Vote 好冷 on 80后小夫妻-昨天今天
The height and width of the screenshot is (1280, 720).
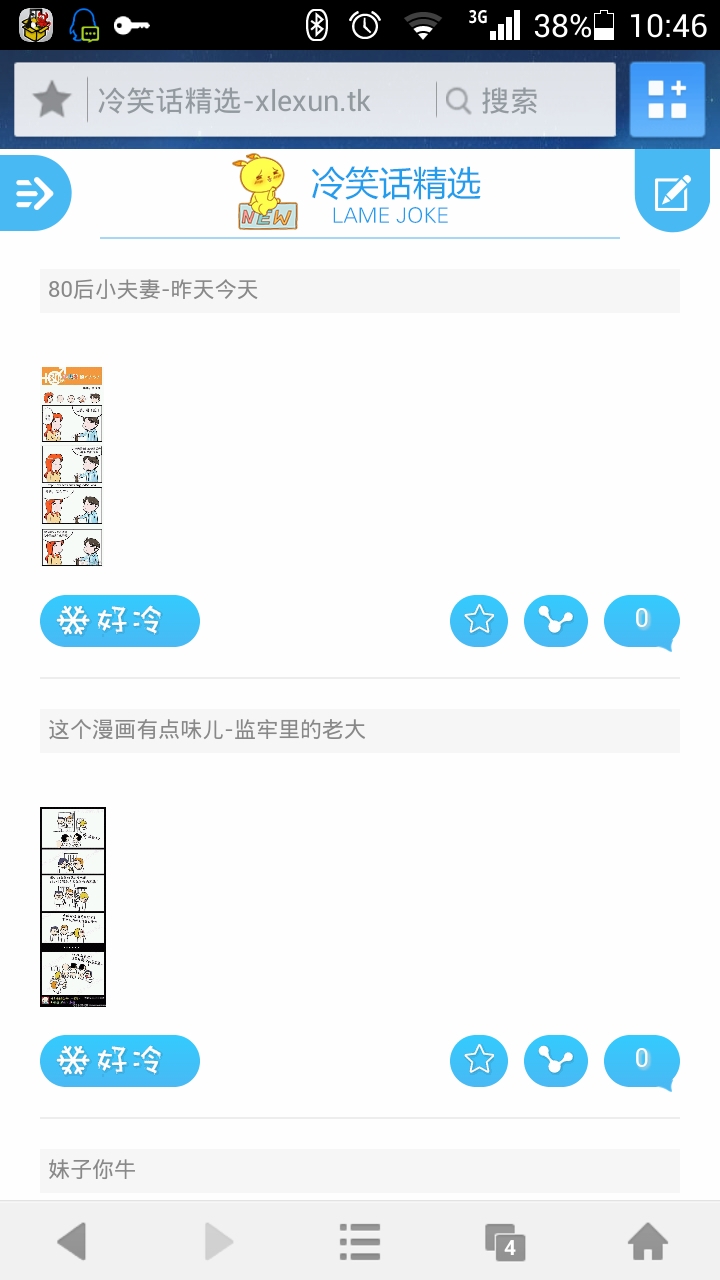(120, 621)
